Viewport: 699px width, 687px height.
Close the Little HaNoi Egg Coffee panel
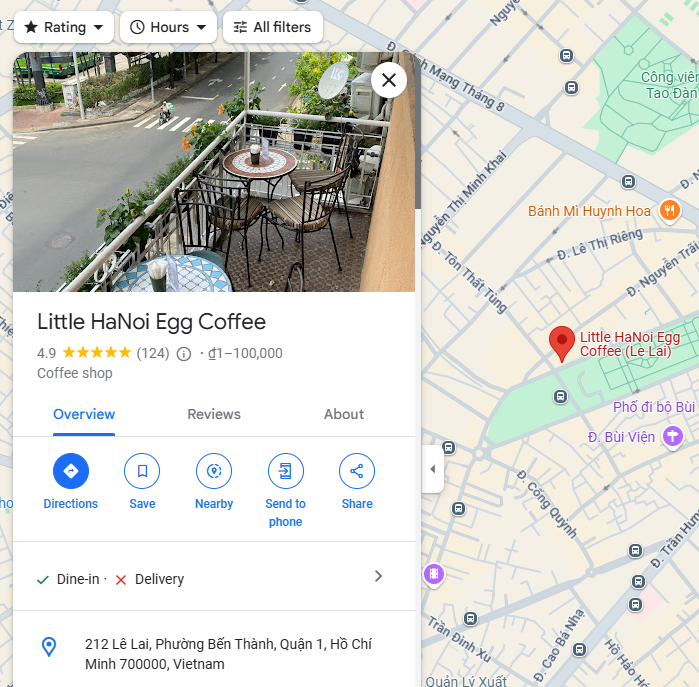389,80
